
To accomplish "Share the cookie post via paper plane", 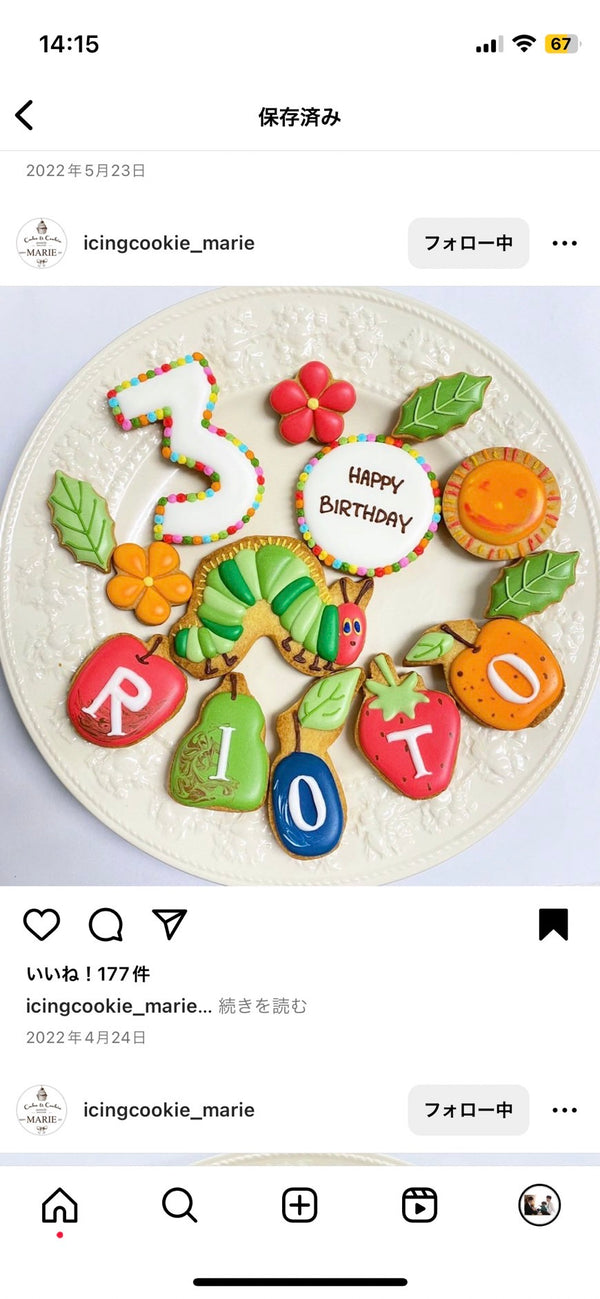I will click(169, 924).
